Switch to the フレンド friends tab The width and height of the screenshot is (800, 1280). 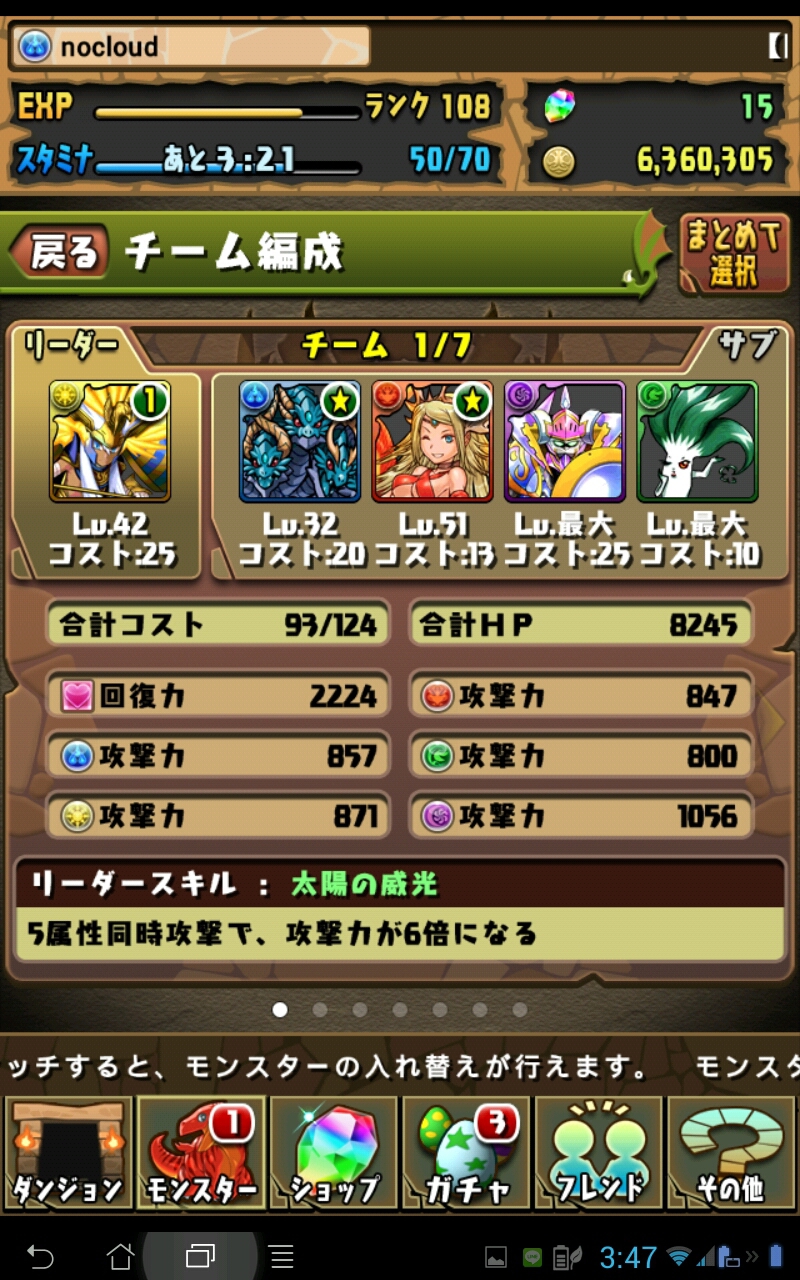[x=598, y=1154]
